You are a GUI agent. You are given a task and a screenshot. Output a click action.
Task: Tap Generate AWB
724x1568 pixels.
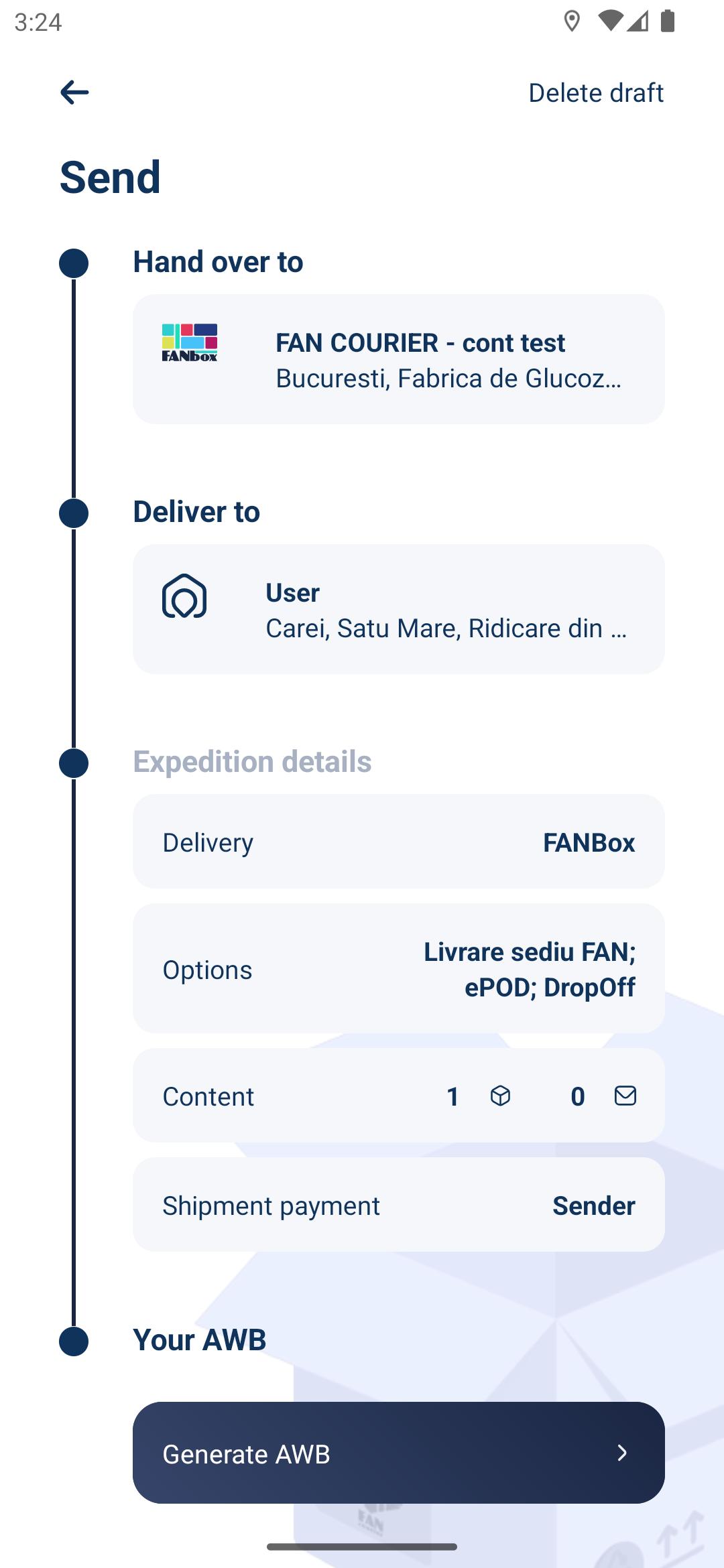click(x=399, y=1453)
